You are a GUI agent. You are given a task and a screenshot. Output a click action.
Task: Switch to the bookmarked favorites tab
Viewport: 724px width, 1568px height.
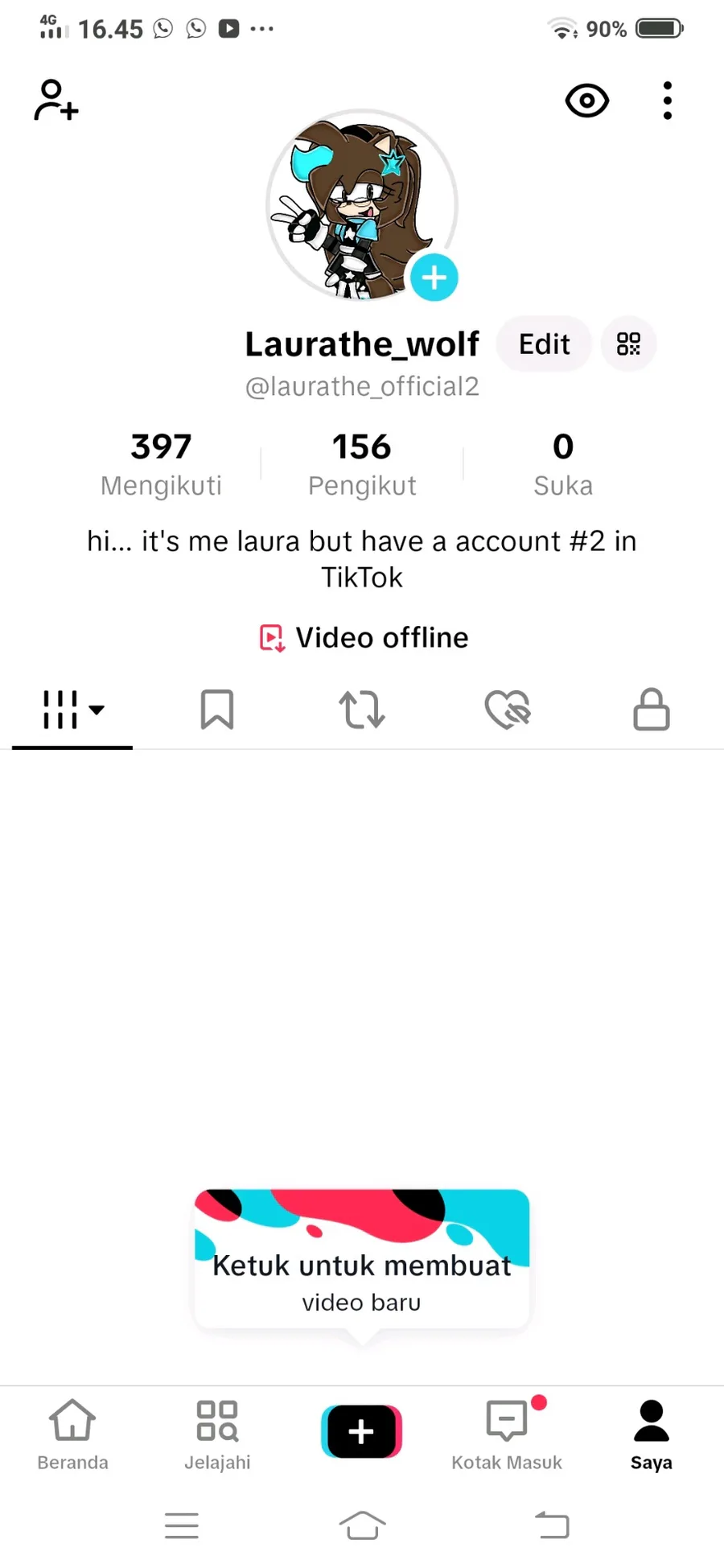click(217, 710)
